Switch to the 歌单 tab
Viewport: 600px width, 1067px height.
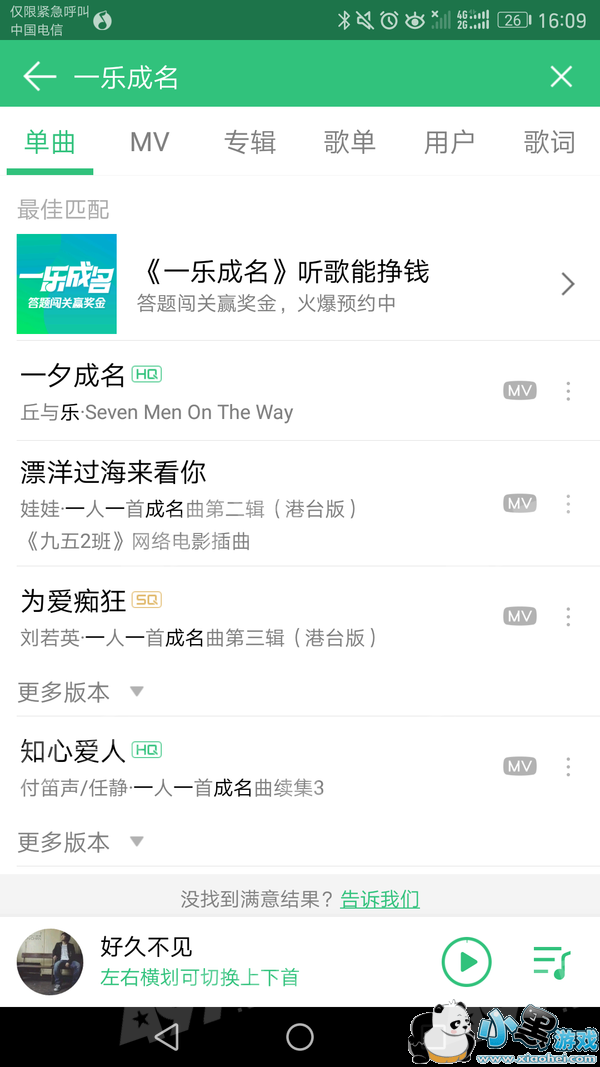pyautogui.click(x=350, y=142)
